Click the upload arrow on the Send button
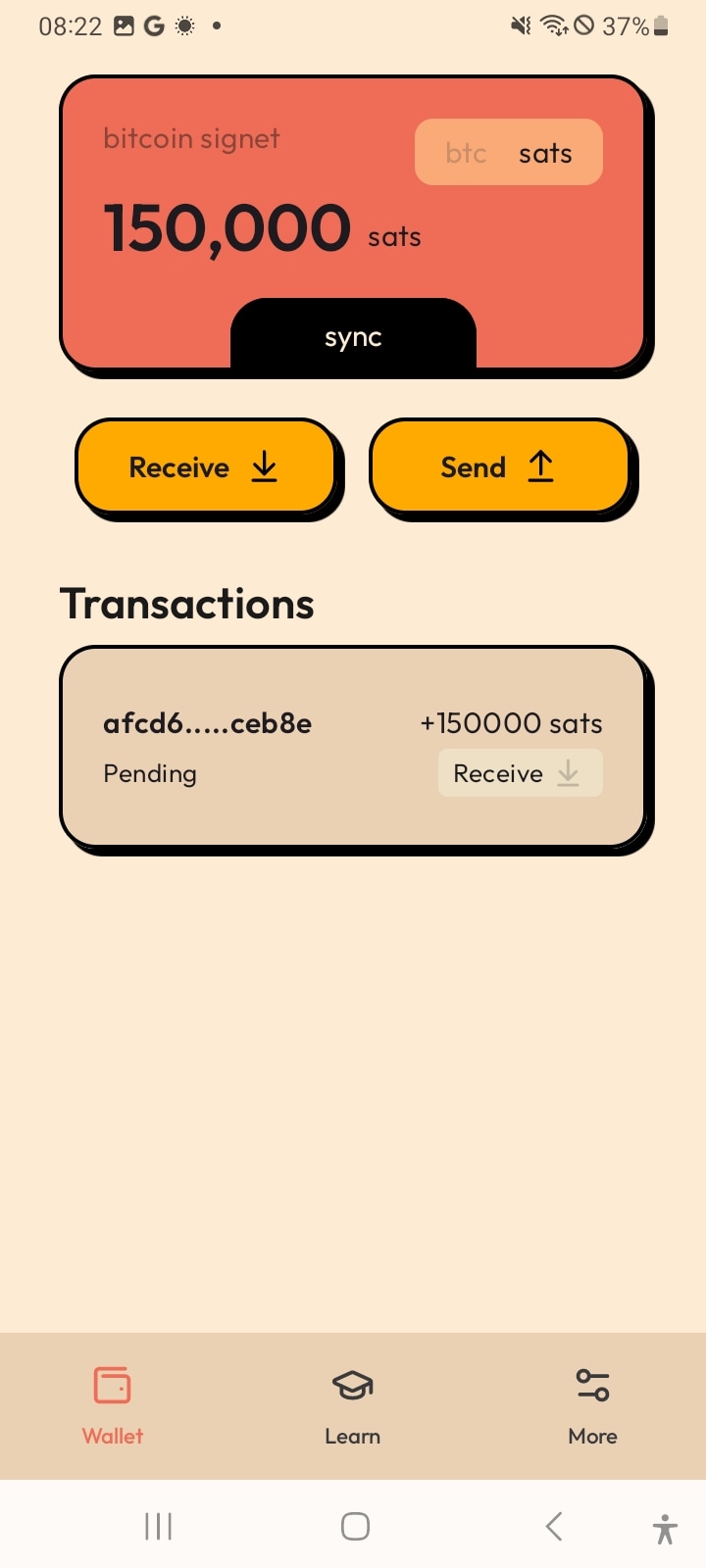 (x=540, y=467)
